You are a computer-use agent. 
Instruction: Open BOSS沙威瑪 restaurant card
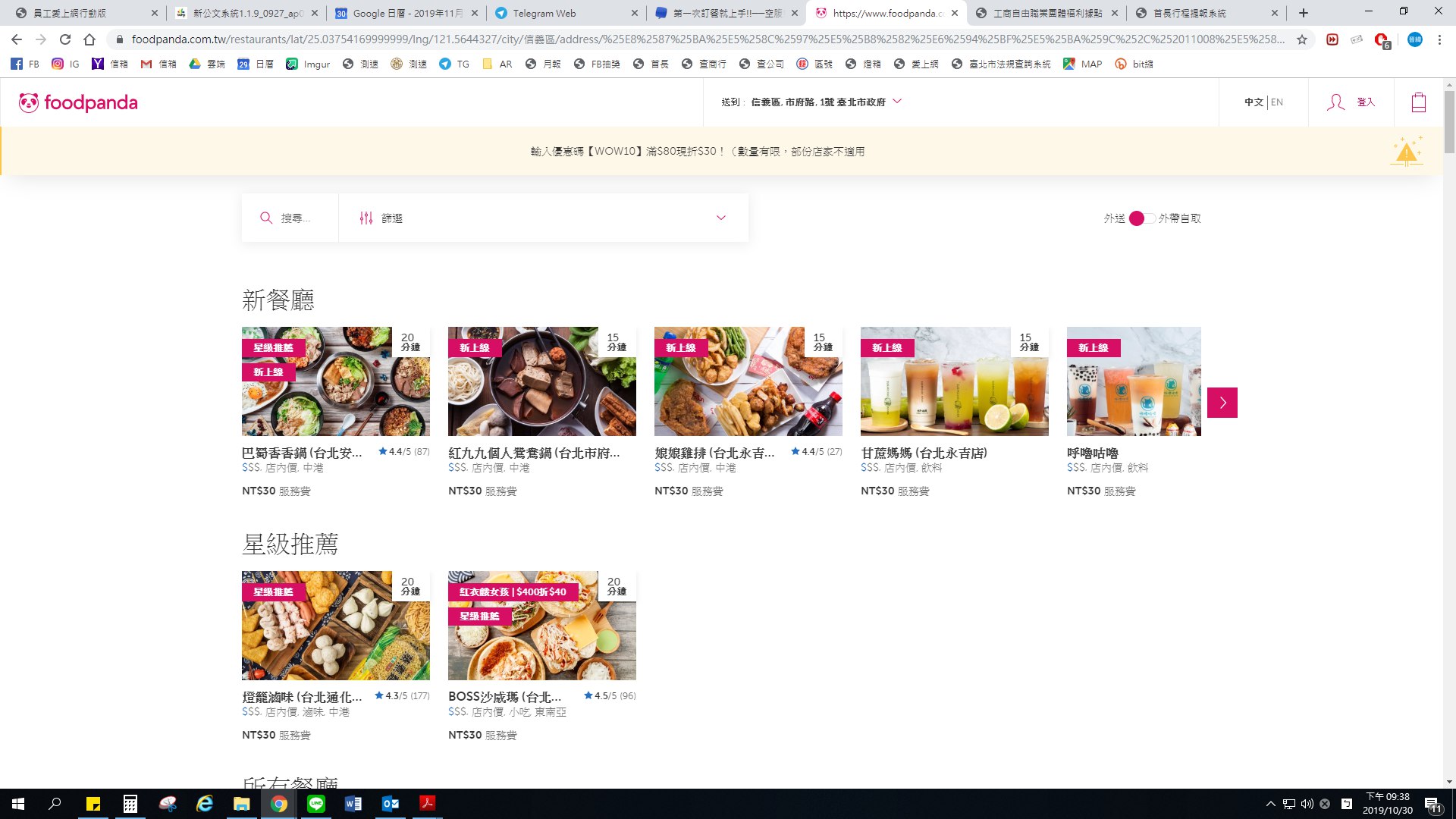click(541, 626)
